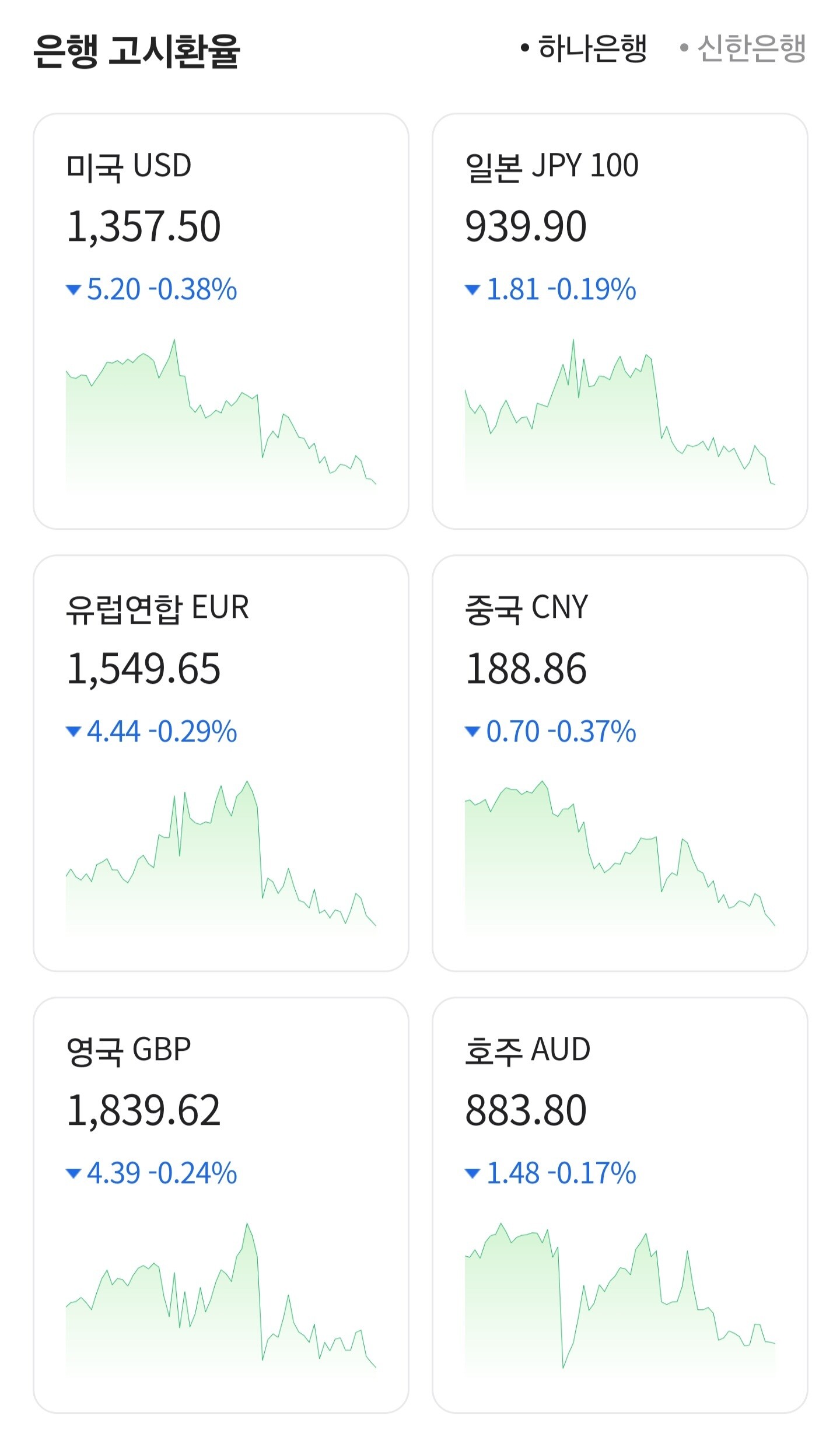Select the 중국 CNY exchange rate card
840x1433 pixels.
[x=619, y=763]
